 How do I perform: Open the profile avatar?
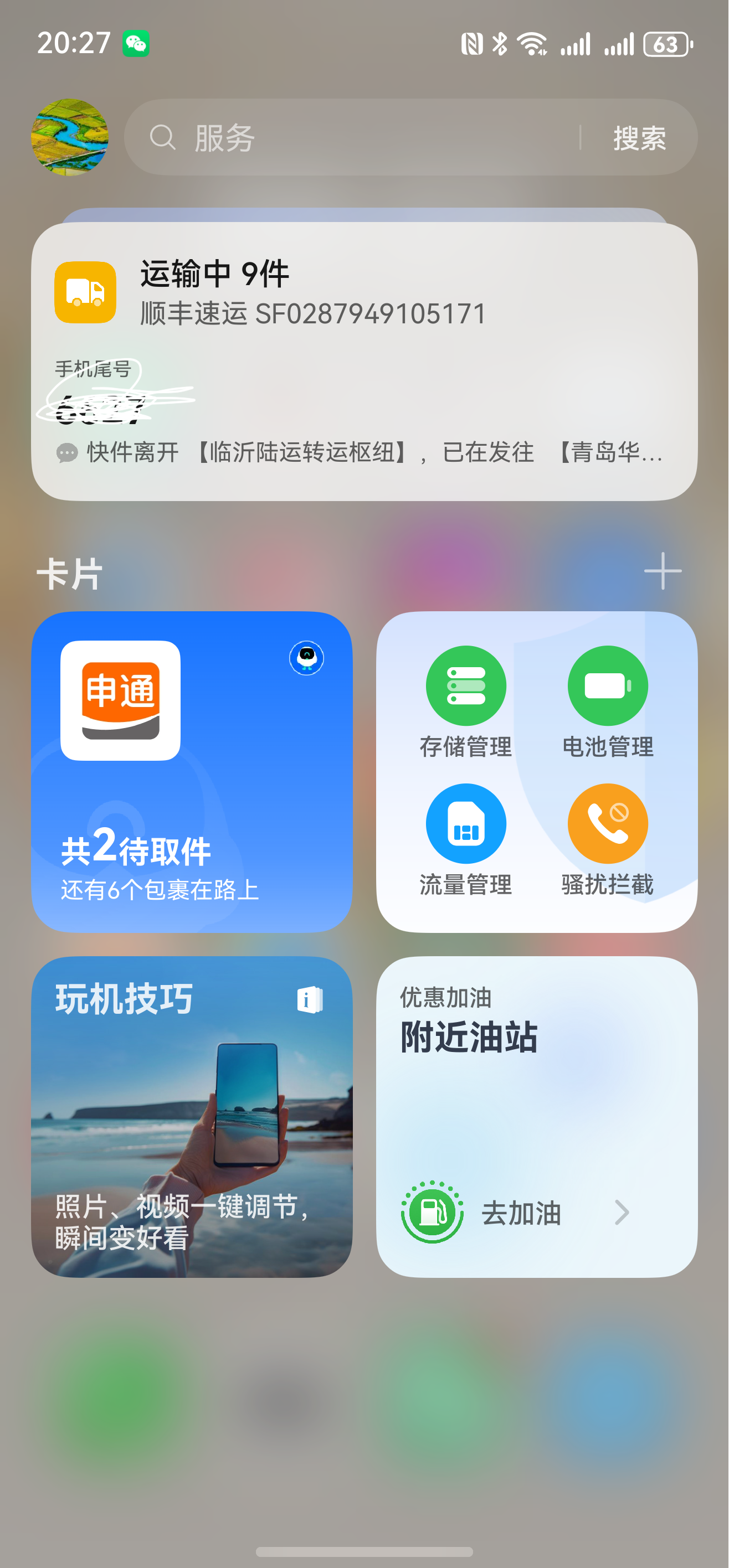tap(69, 137)
